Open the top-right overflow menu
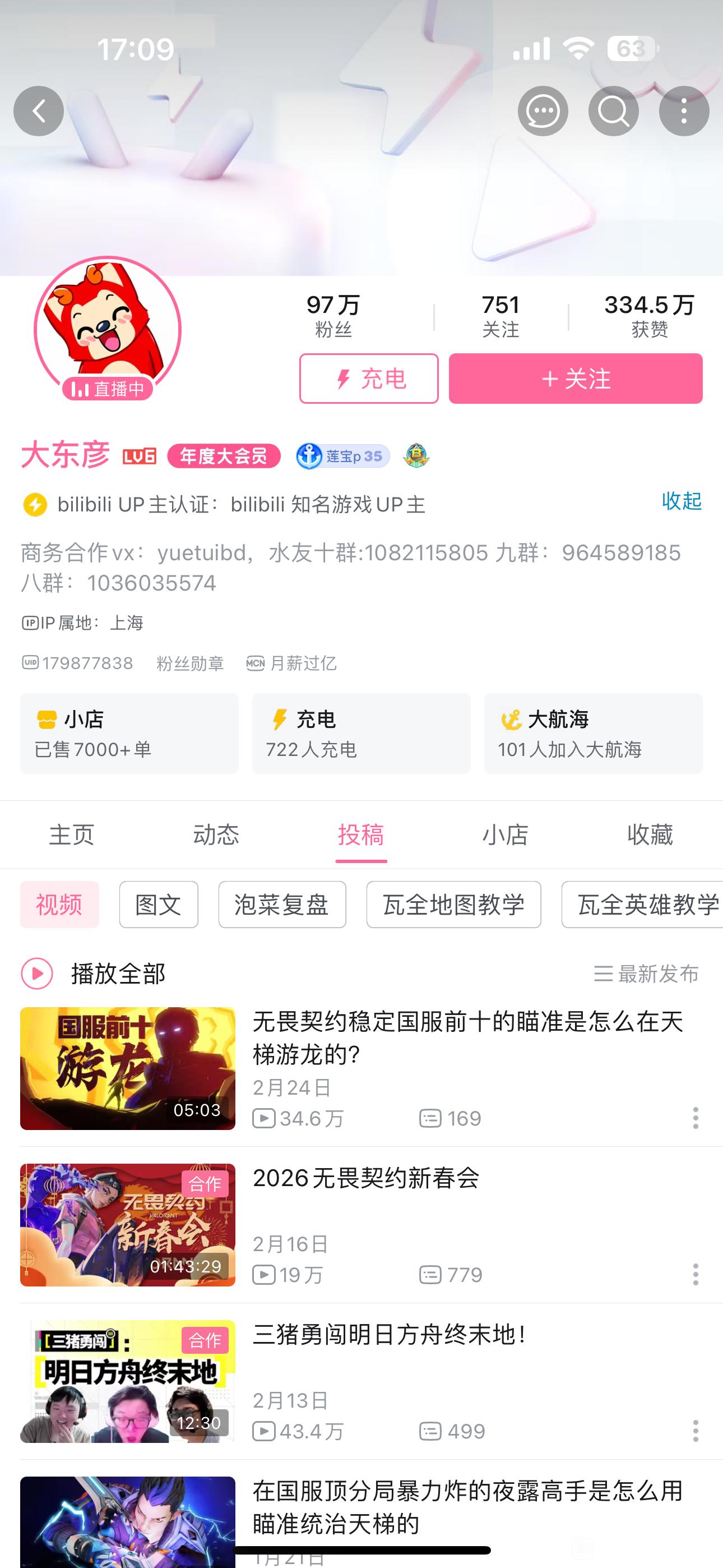 click(x=684, y=111)
